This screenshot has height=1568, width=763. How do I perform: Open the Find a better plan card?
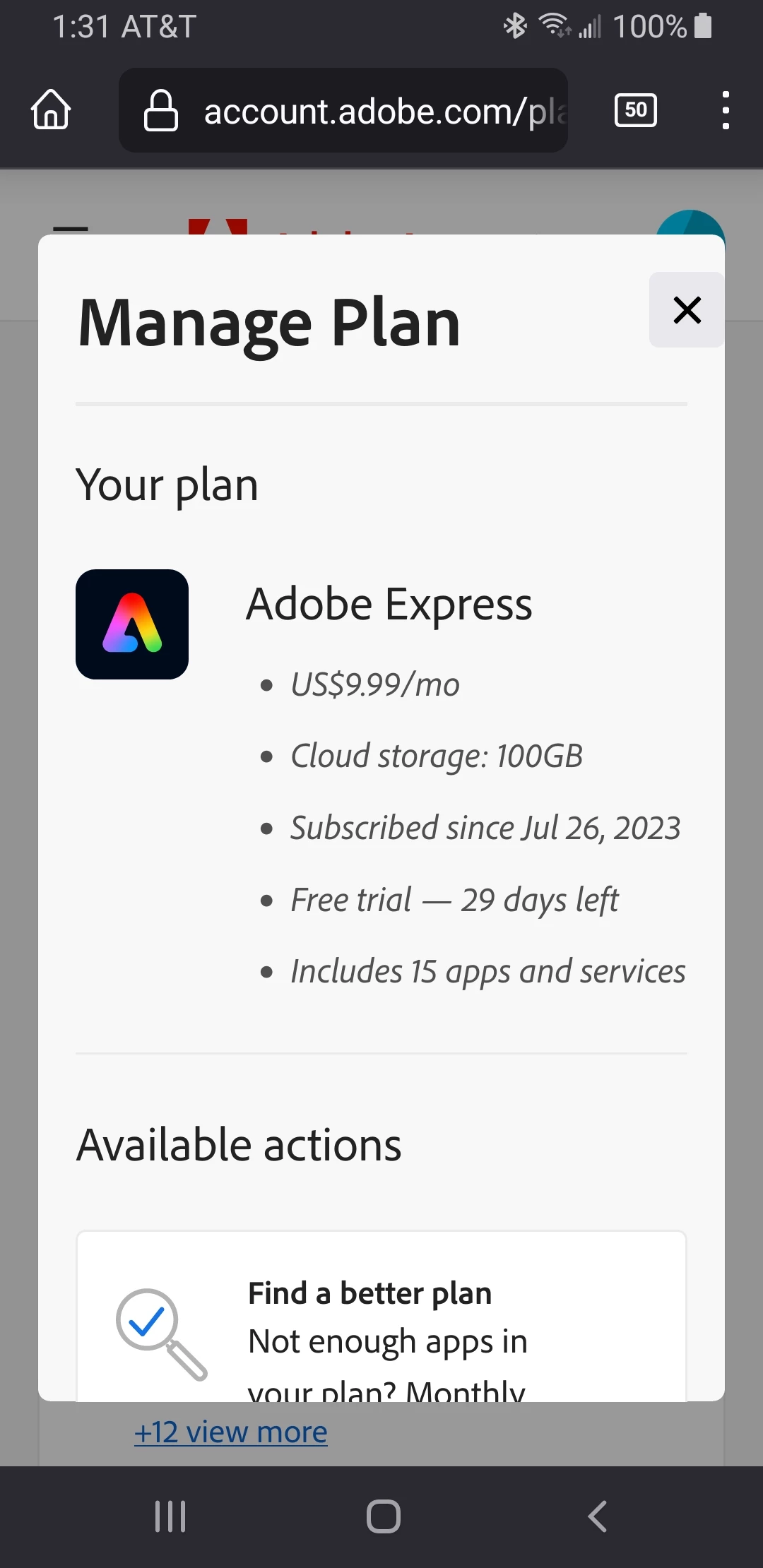click(x=381, y=1321)
